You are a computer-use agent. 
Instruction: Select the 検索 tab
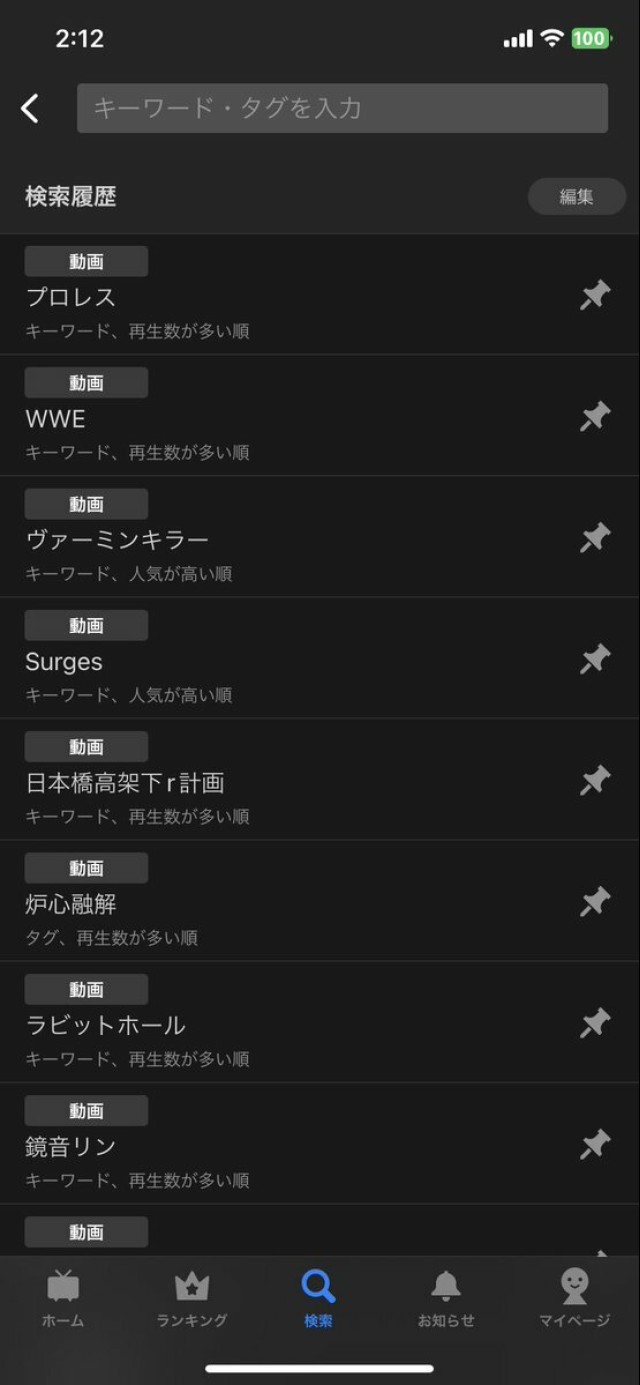tap(319, 1298)
